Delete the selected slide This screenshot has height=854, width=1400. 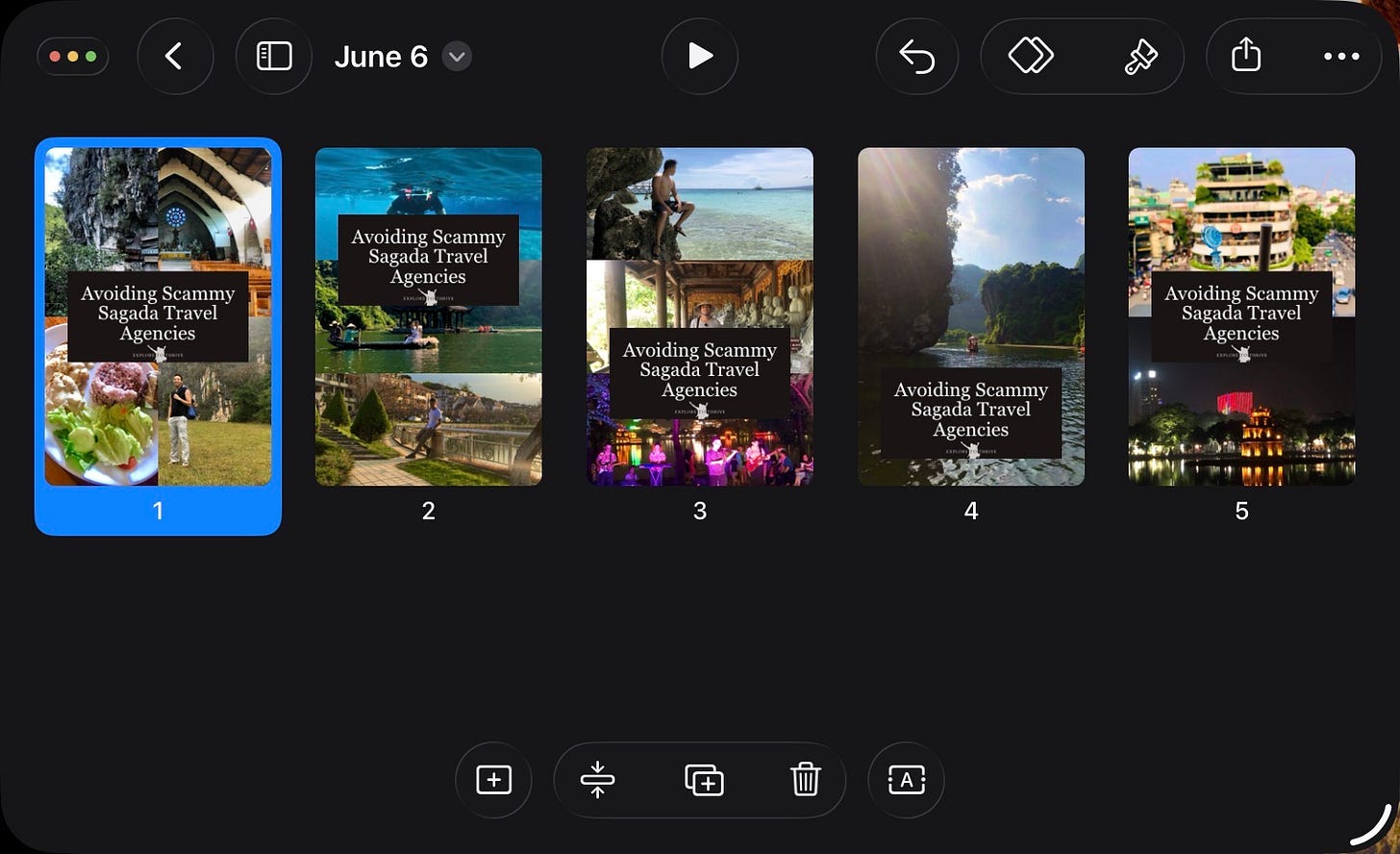click(805, 780)
